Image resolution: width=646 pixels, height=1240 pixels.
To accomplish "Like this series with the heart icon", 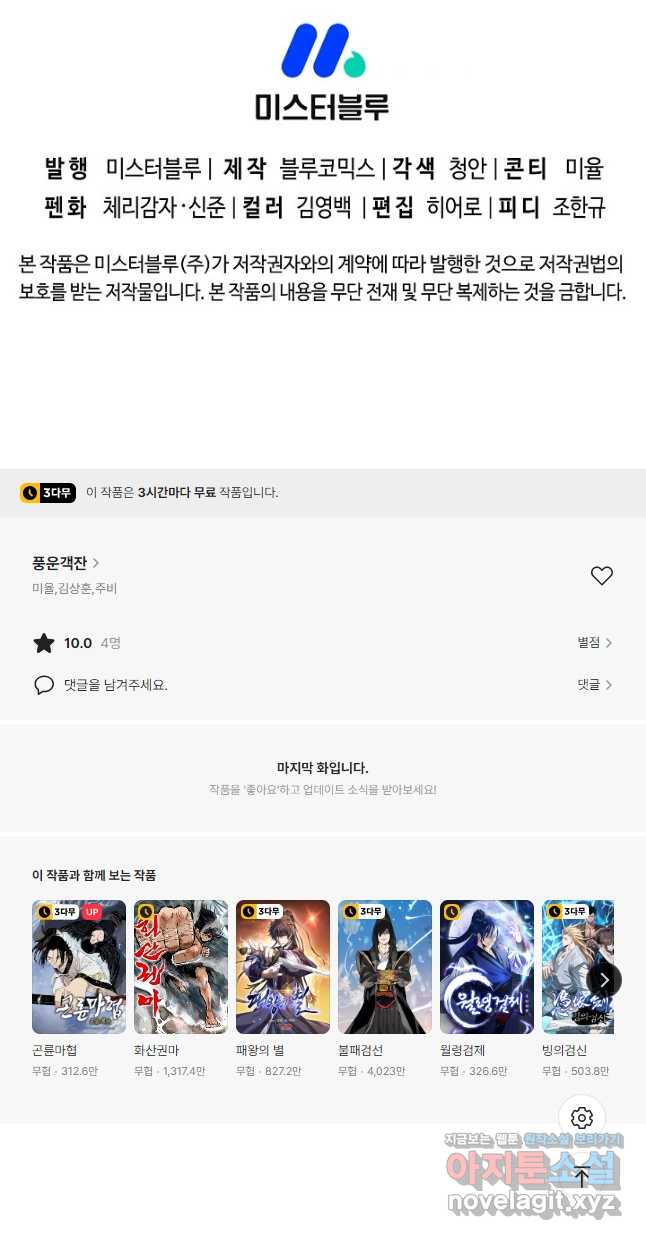I will [x=601, y=576].
